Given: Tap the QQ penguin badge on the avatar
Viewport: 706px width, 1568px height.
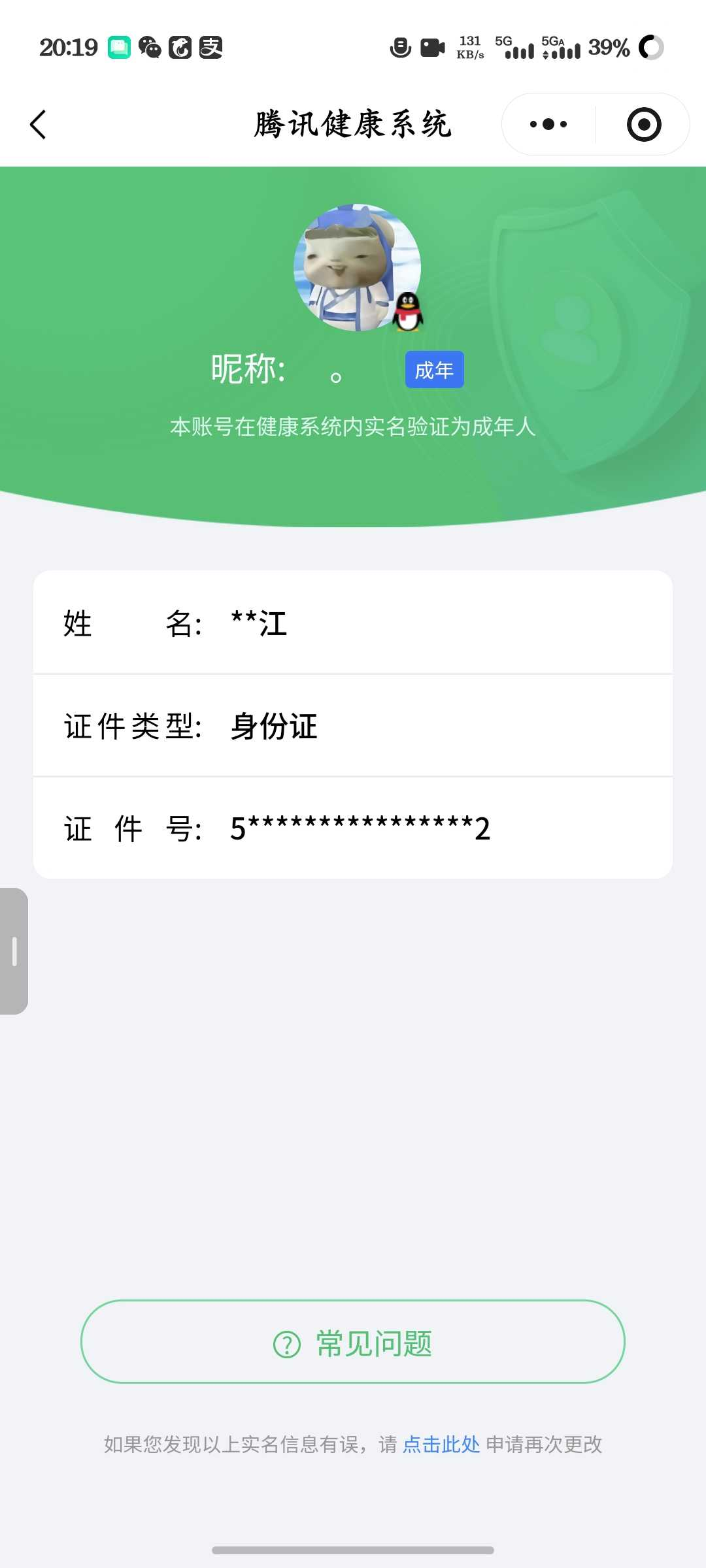Looking at the screenshot, I should pos(409,312).
